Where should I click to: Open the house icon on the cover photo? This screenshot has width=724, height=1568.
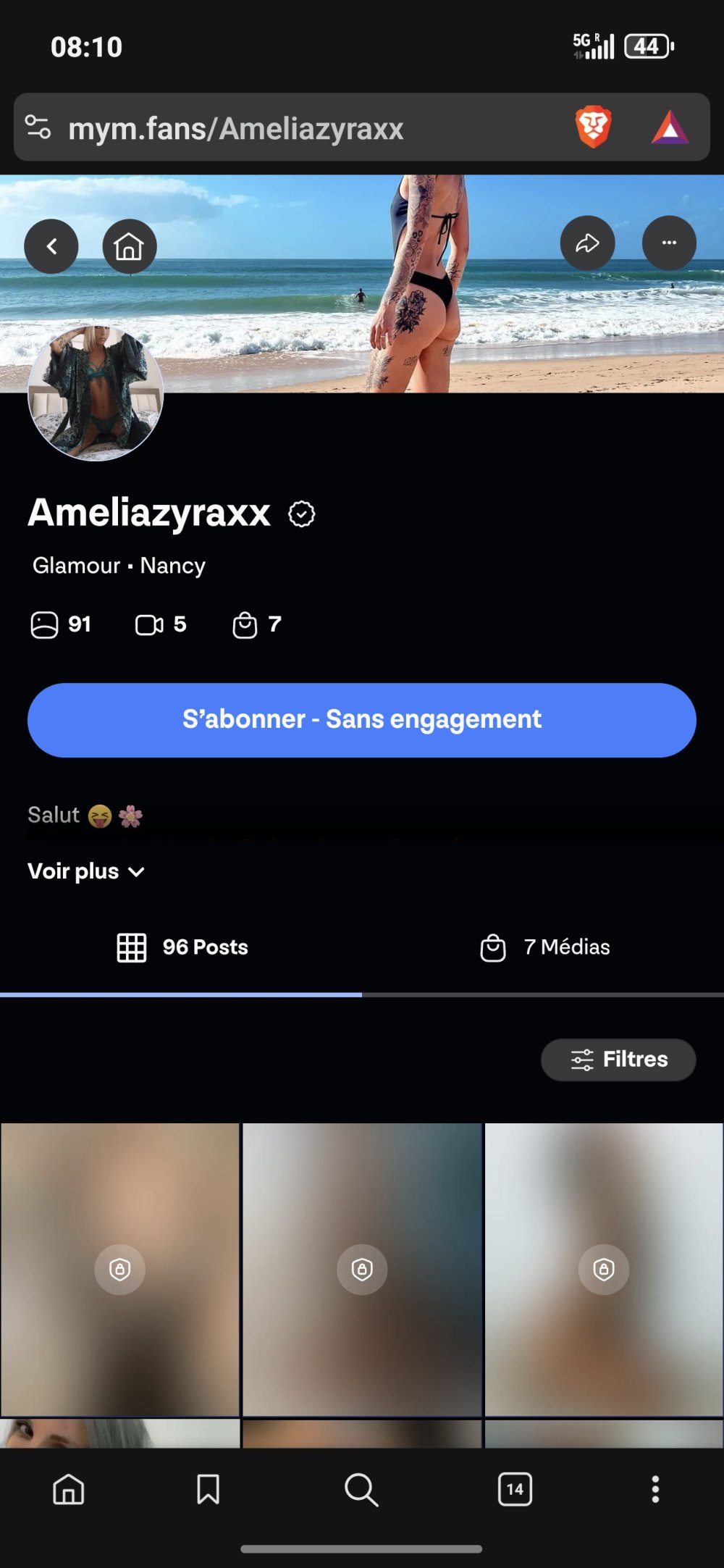[129, 246]
